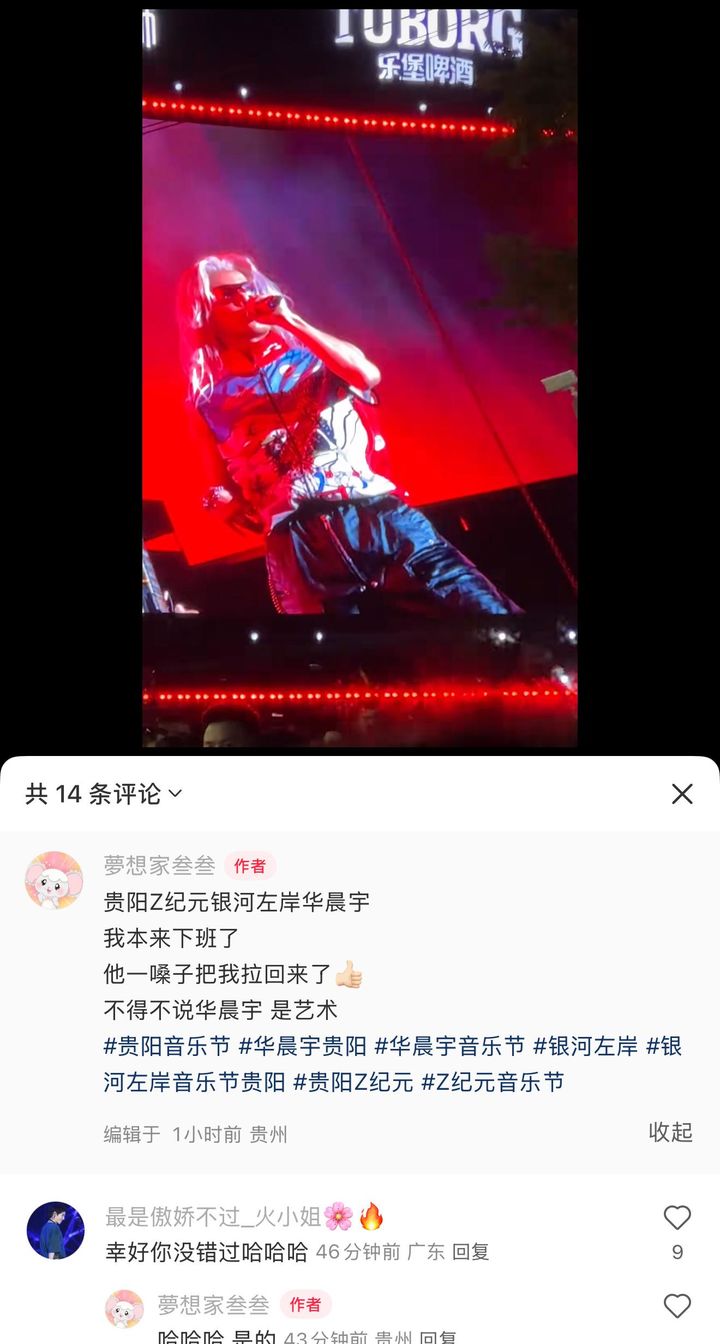Like the author's reply 哈哈哈 是的
Screen dimensions: 720x1344
pyautogui.click(x=677, y=1306)
